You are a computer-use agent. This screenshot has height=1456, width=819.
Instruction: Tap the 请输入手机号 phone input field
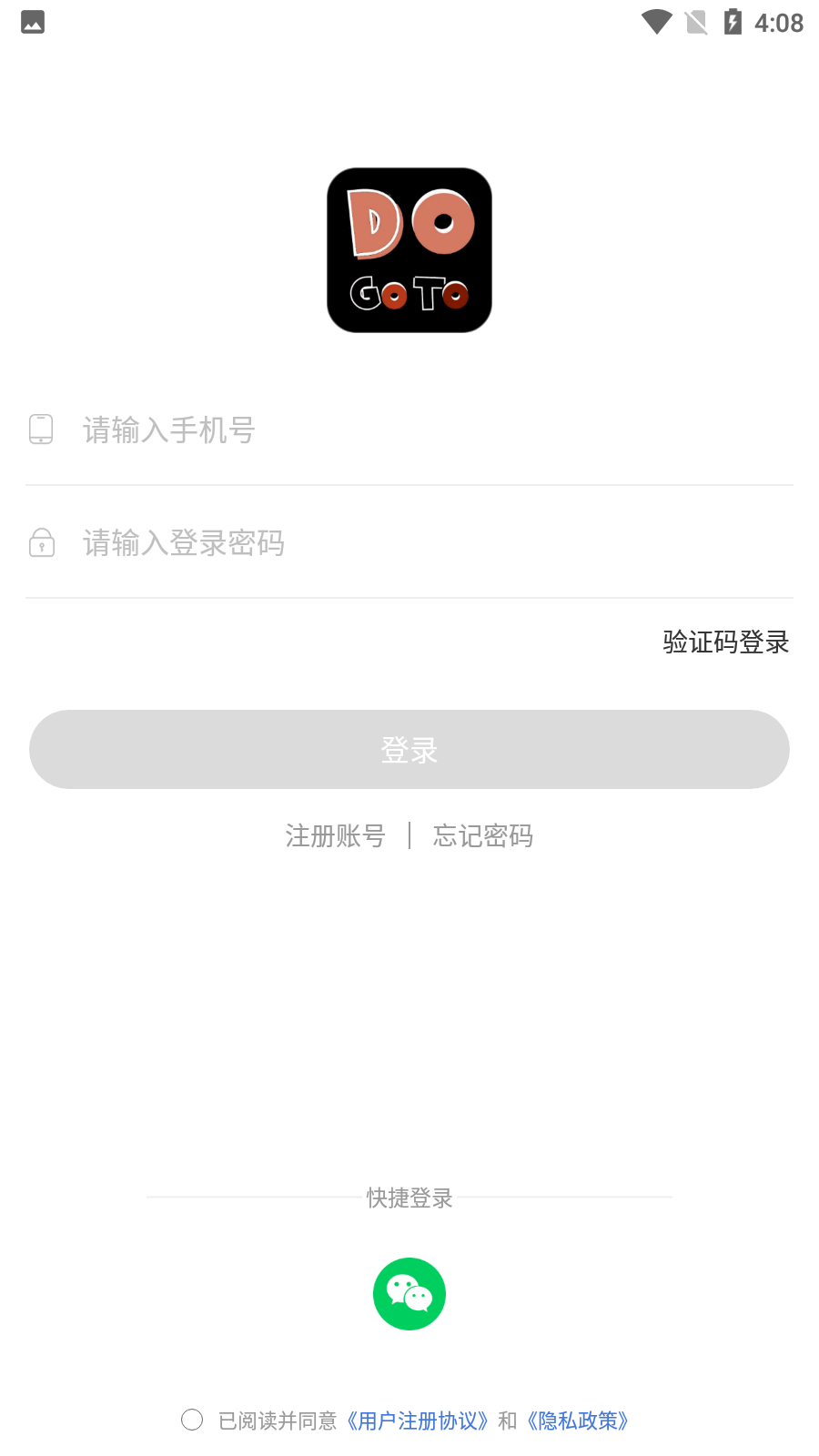tap(273, 430)
